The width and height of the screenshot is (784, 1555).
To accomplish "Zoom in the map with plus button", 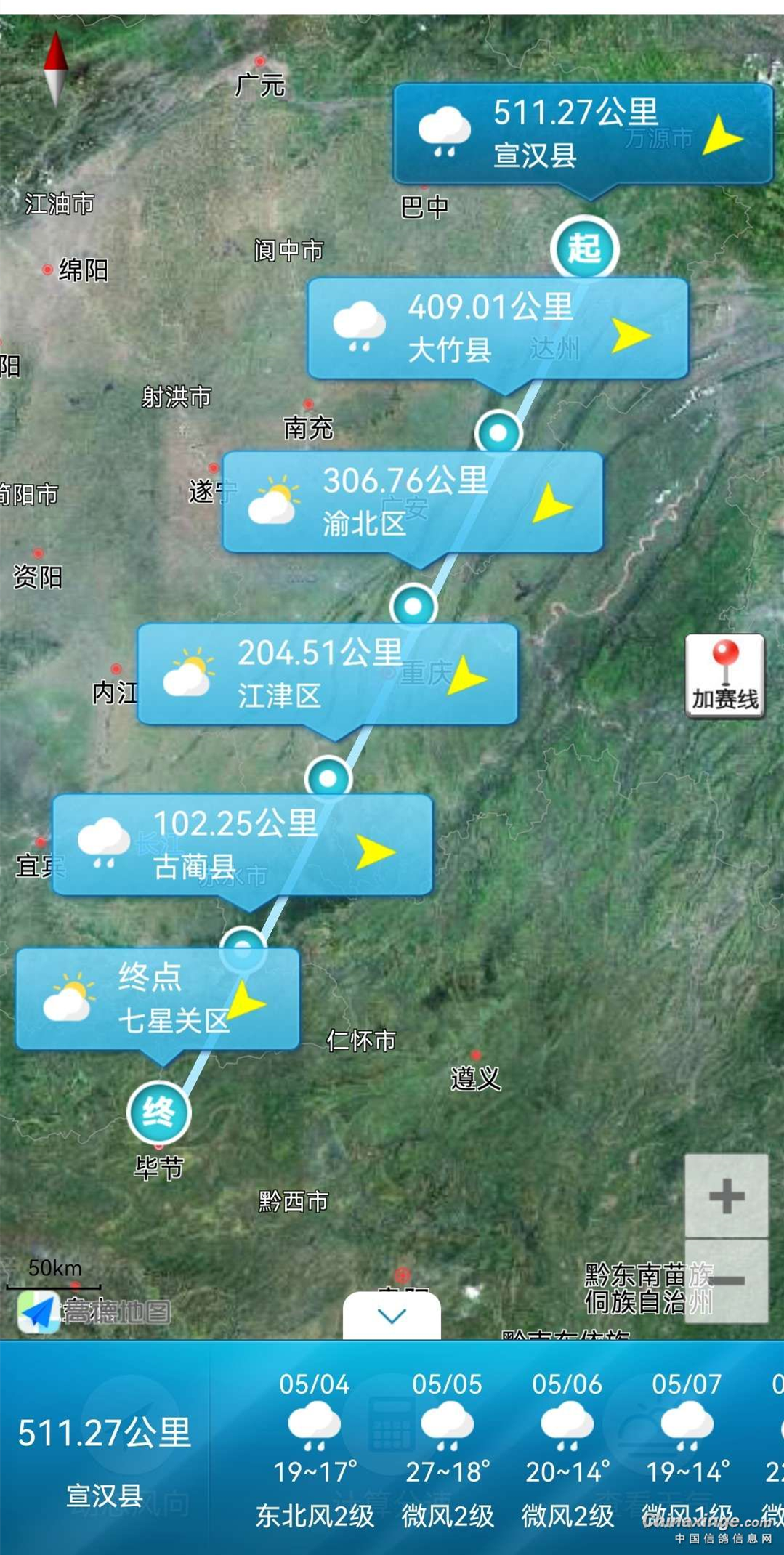I will tap(726, 1196).
